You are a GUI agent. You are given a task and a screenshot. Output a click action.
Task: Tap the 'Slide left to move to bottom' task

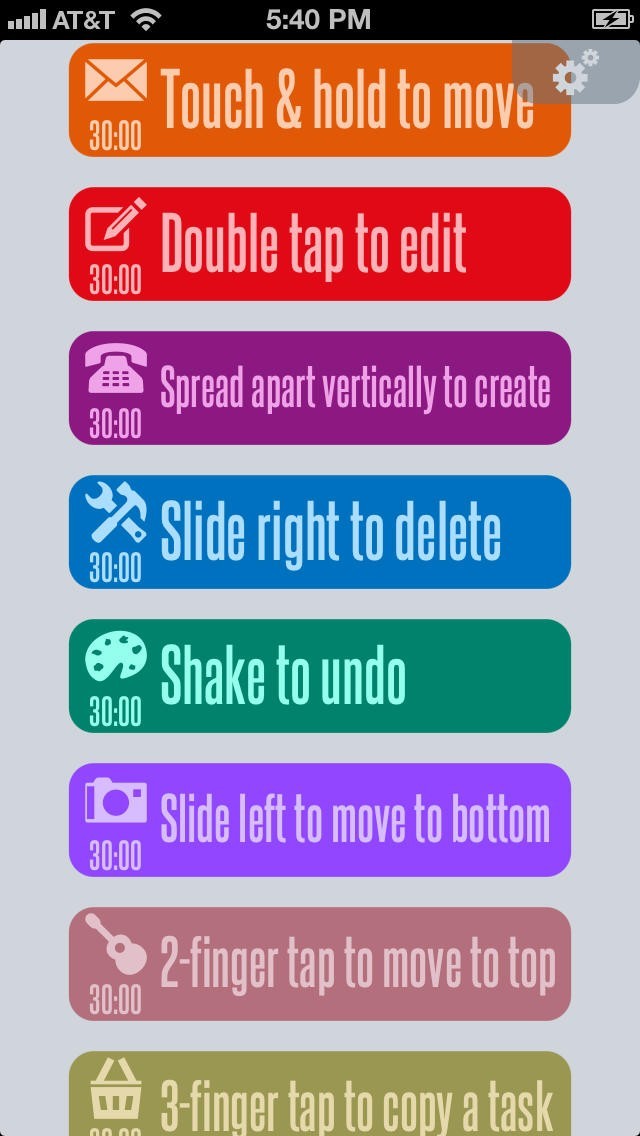point(320,820)
